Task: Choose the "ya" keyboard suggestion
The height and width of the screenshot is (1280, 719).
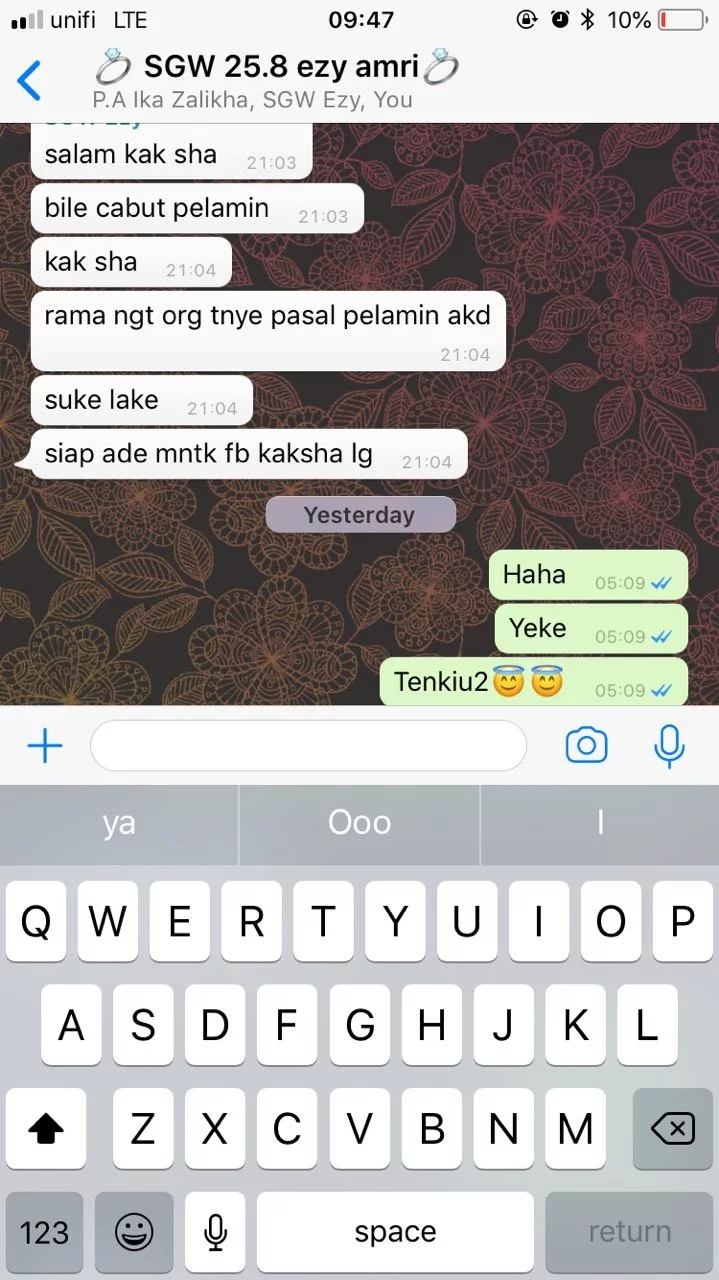Action: tap(119, 824)
